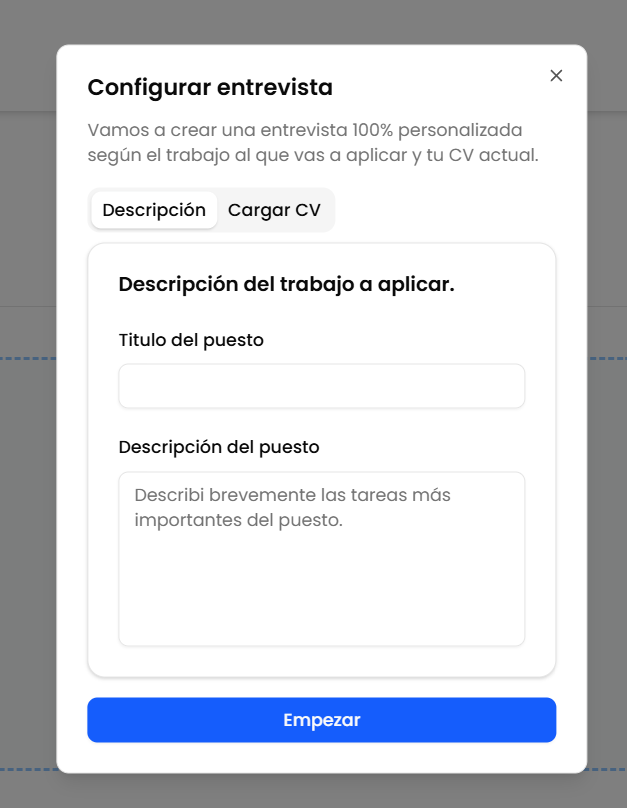The image size is (627, 808).
Task: Select the Descripción tab
Action: click(154, 210)
